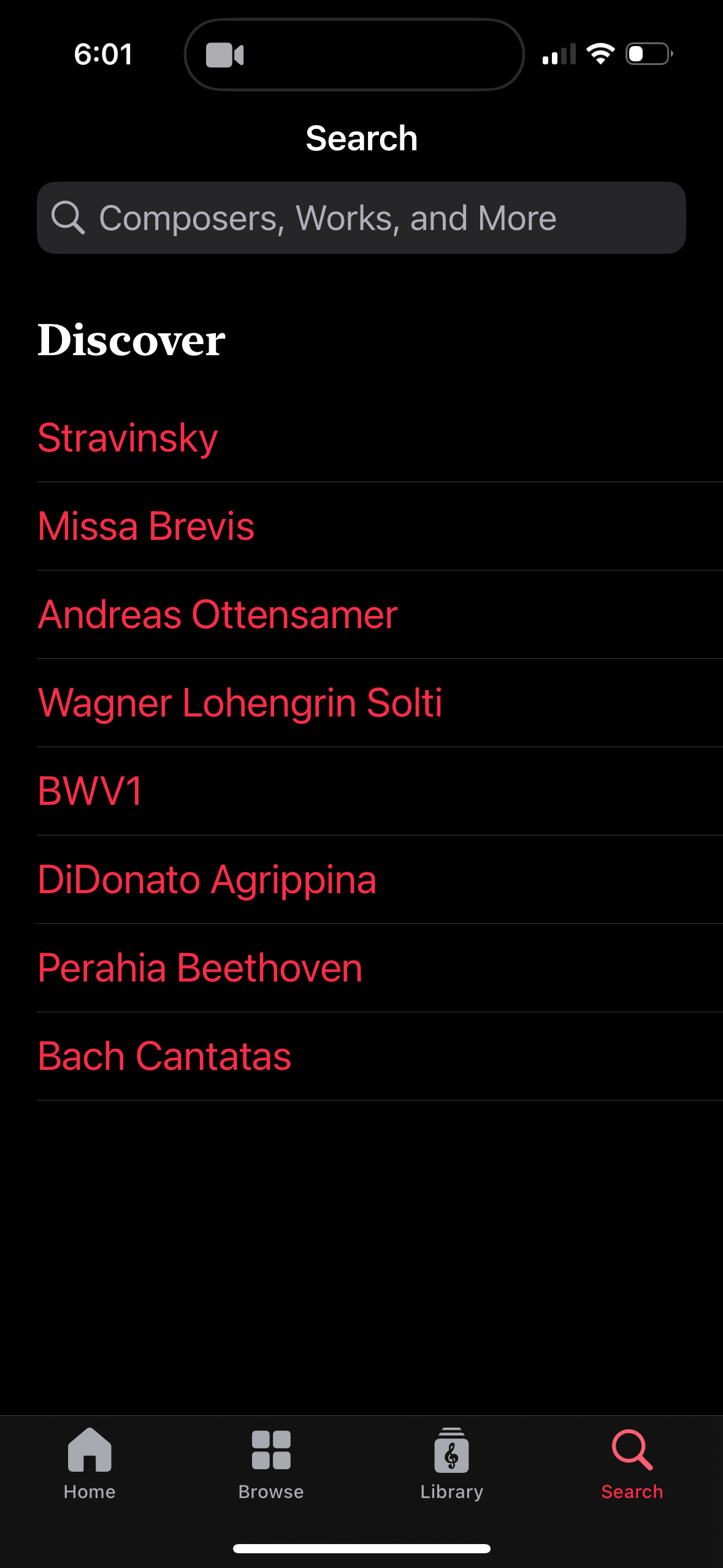The height and width of the screenshot is (1568, 723).
Task: Tap the Wi-Fi status icon
Action: pyautogui.click(x=600, y=54)
